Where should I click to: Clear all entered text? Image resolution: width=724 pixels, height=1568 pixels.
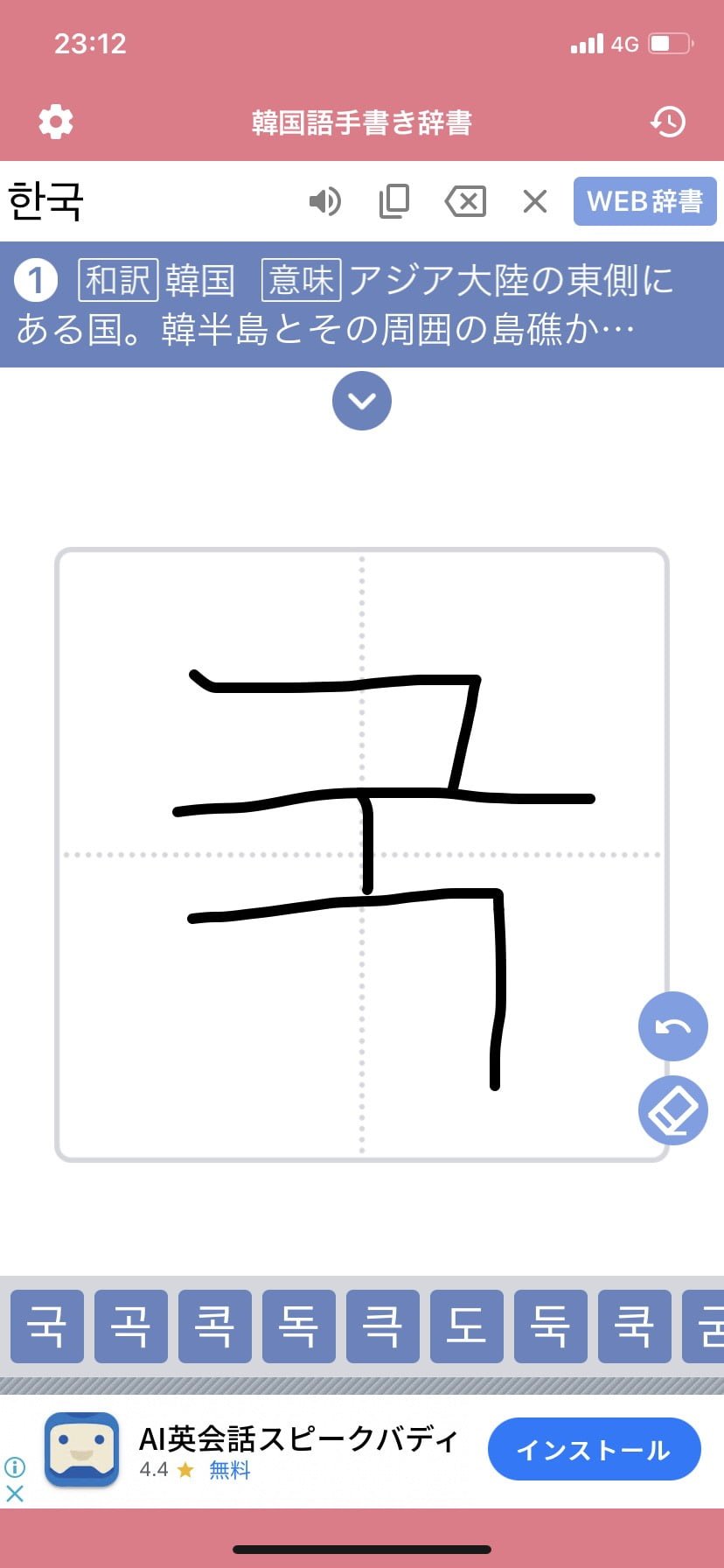535,202
